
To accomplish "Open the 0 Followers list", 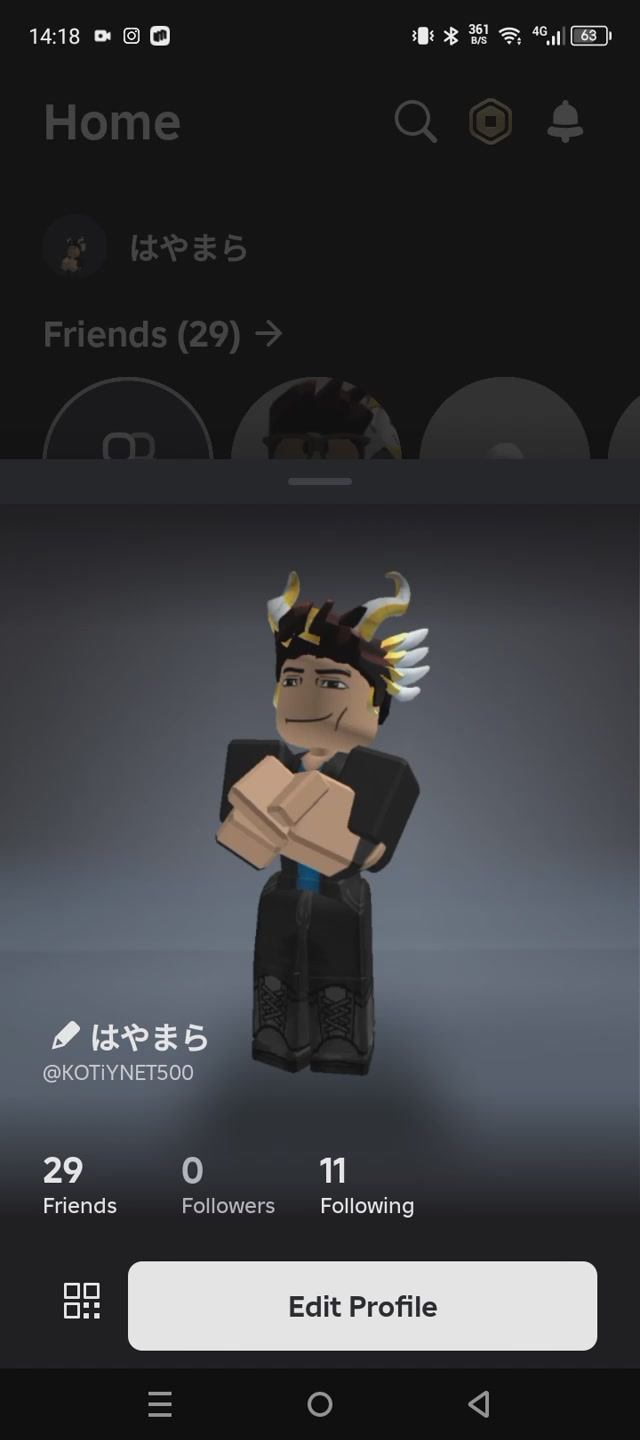I will (227, 1186).
